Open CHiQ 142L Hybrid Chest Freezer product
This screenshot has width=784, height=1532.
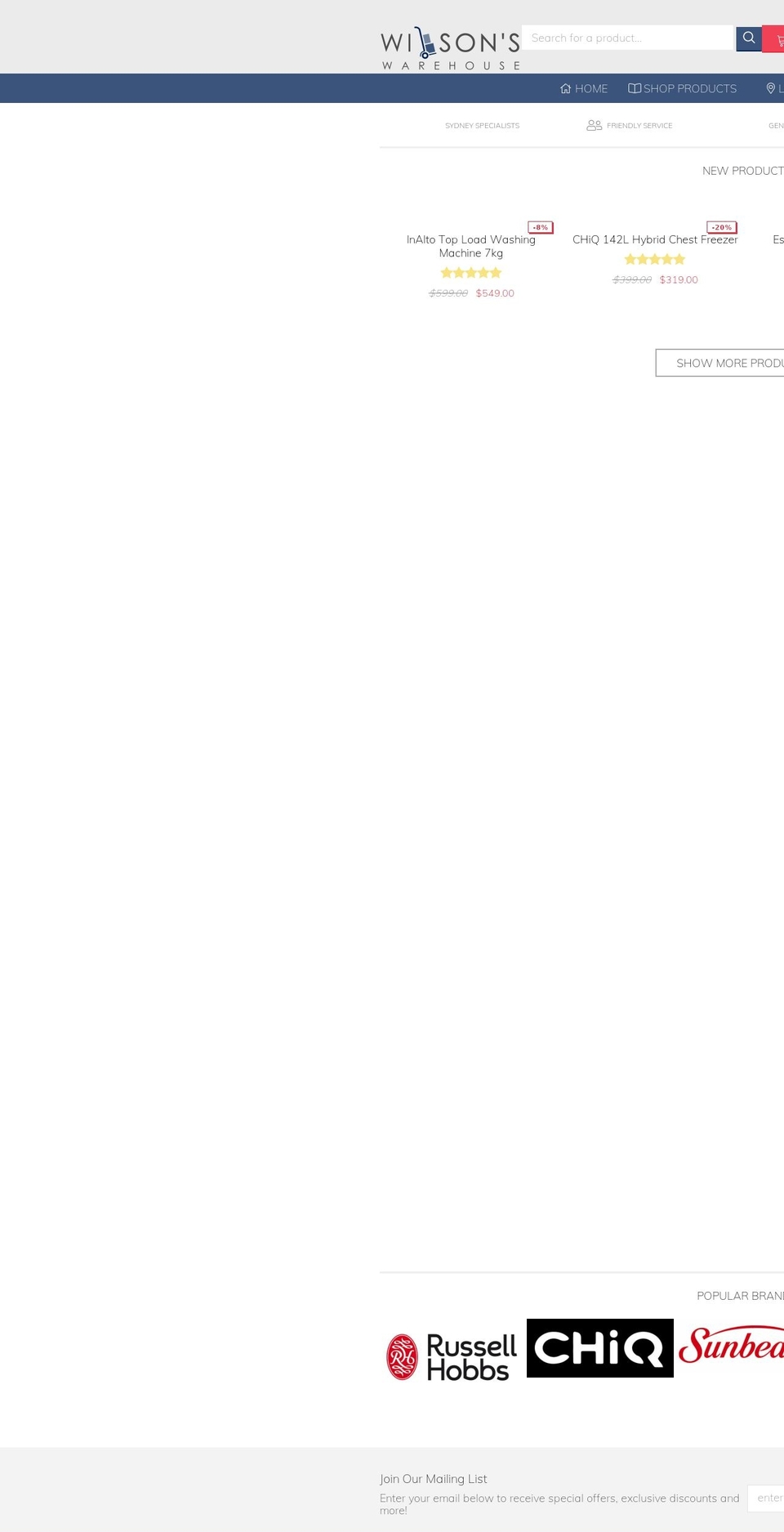pos(655,239)
